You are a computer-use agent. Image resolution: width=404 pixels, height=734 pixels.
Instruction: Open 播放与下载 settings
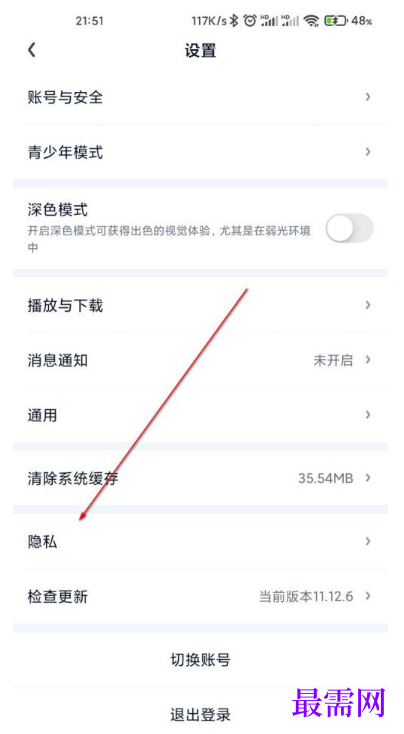200,305
